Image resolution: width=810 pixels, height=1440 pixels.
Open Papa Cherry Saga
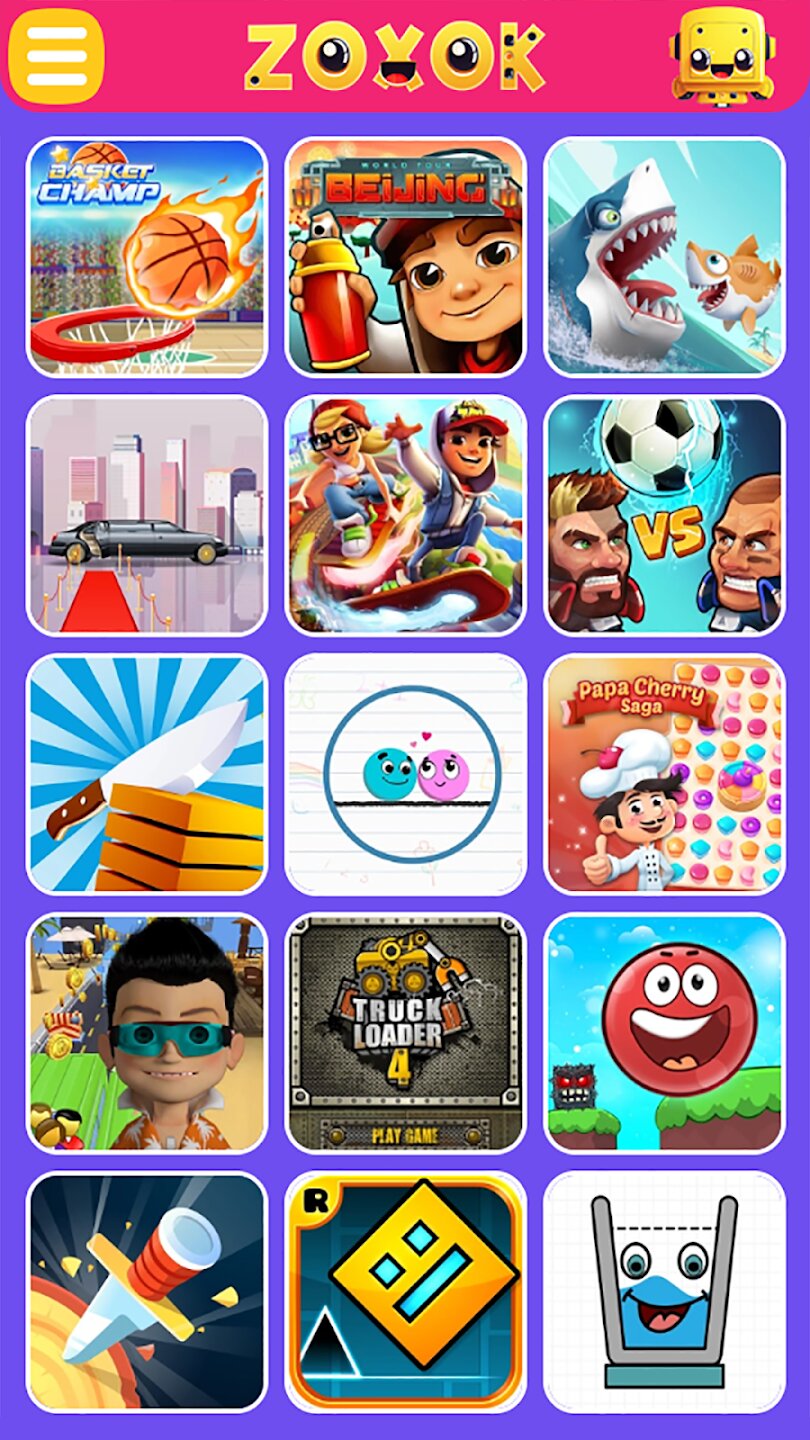[664, 774]
